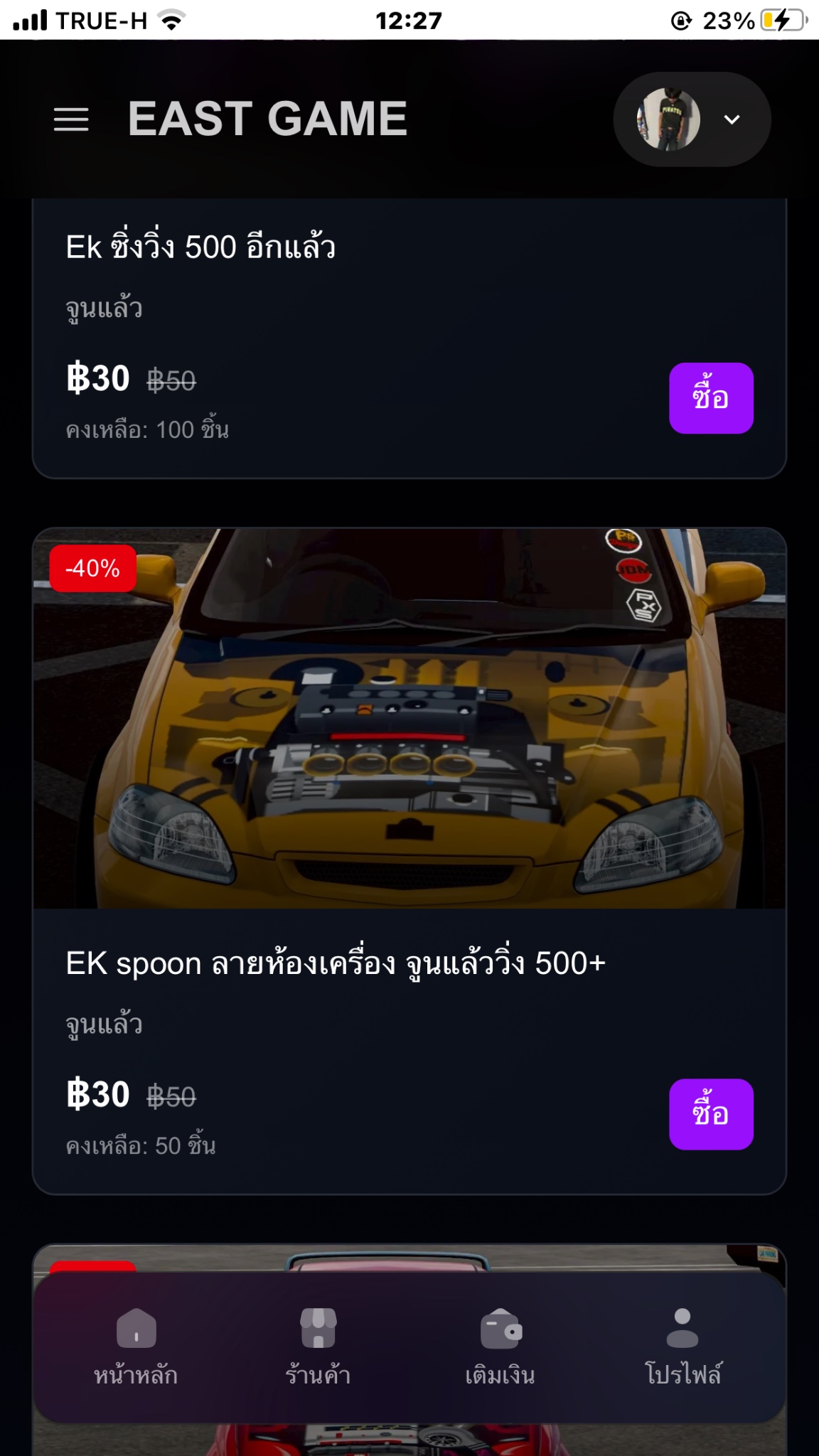Open the EK spoon yellow car card
Image resolution: width=819 pixels, height=1456 pixels.
tap(409, 718)
